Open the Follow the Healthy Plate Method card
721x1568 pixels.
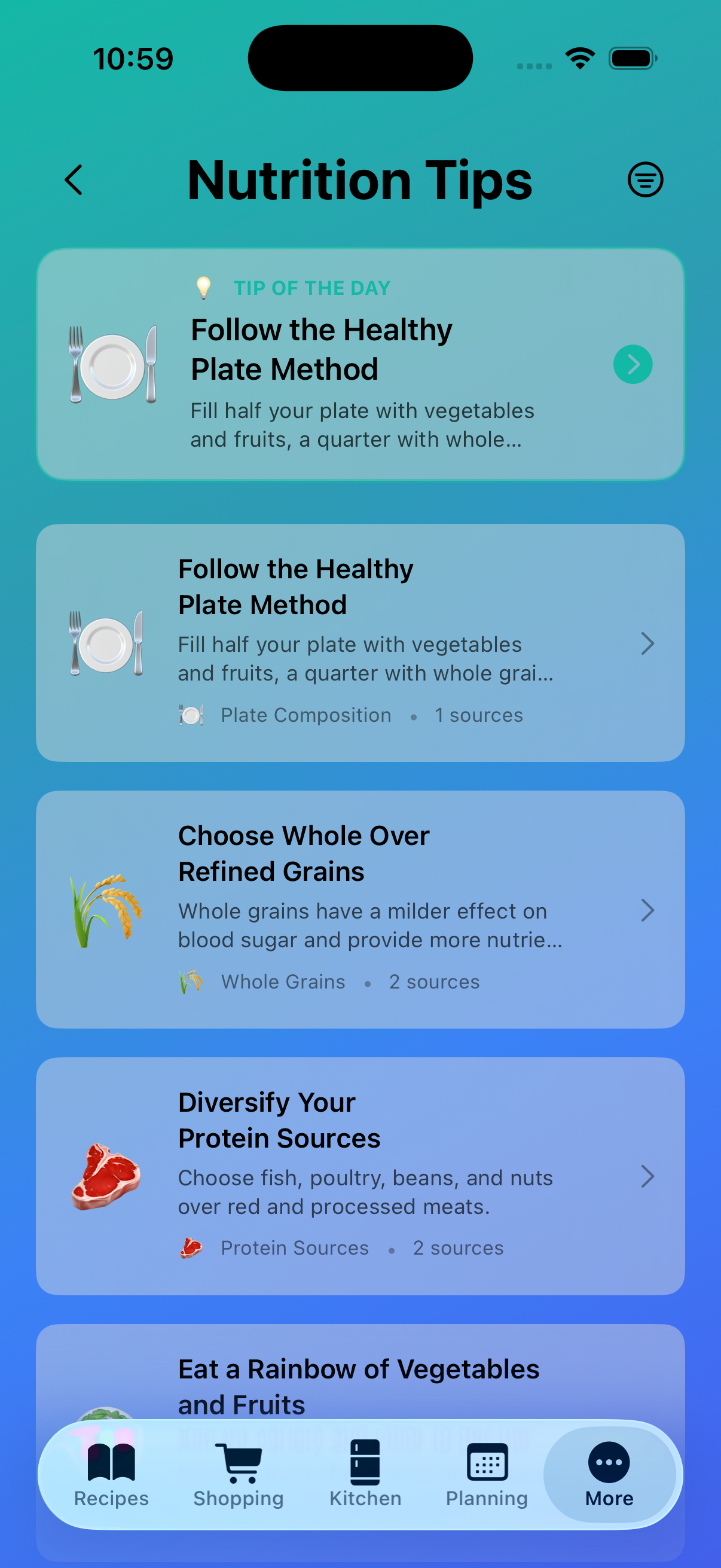(360, 642)
